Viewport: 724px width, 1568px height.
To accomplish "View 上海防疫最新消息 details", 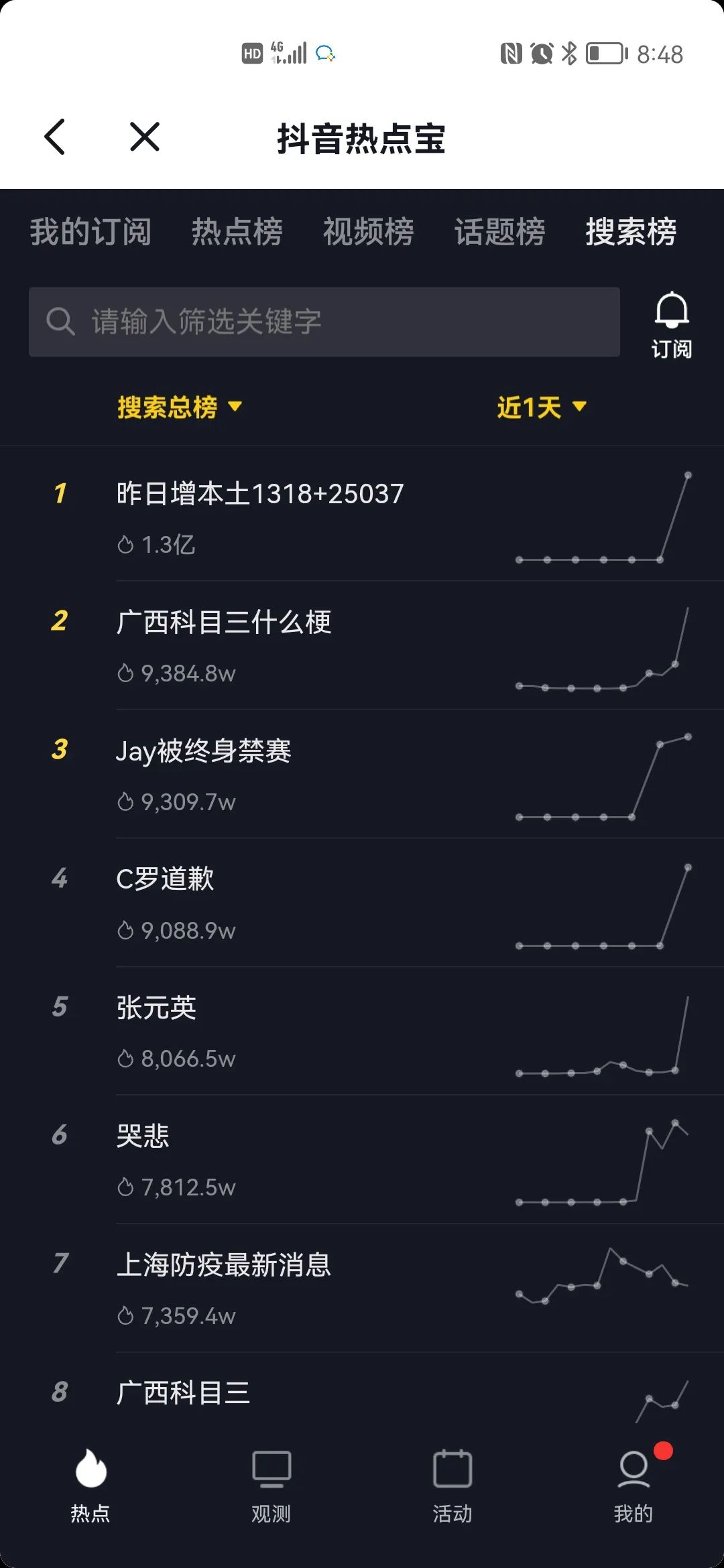I will [224, 1264].
